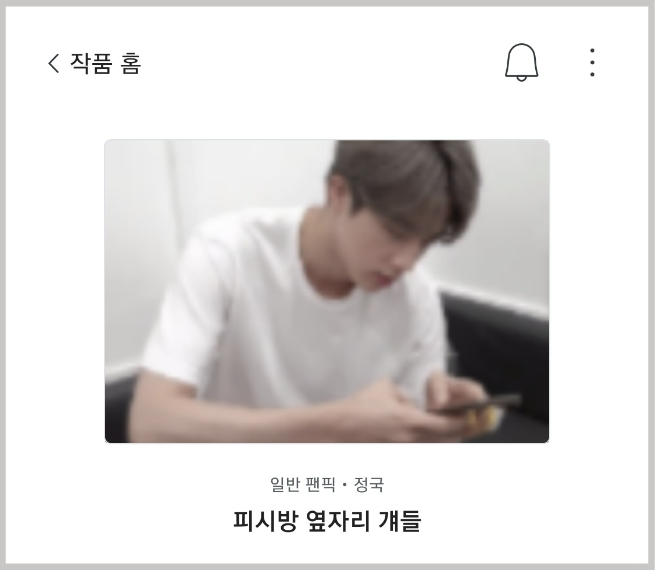Open the cover image of 피시방 옆자리 걔들
This screenshot has height=570, width=656.
pos(327,291)
